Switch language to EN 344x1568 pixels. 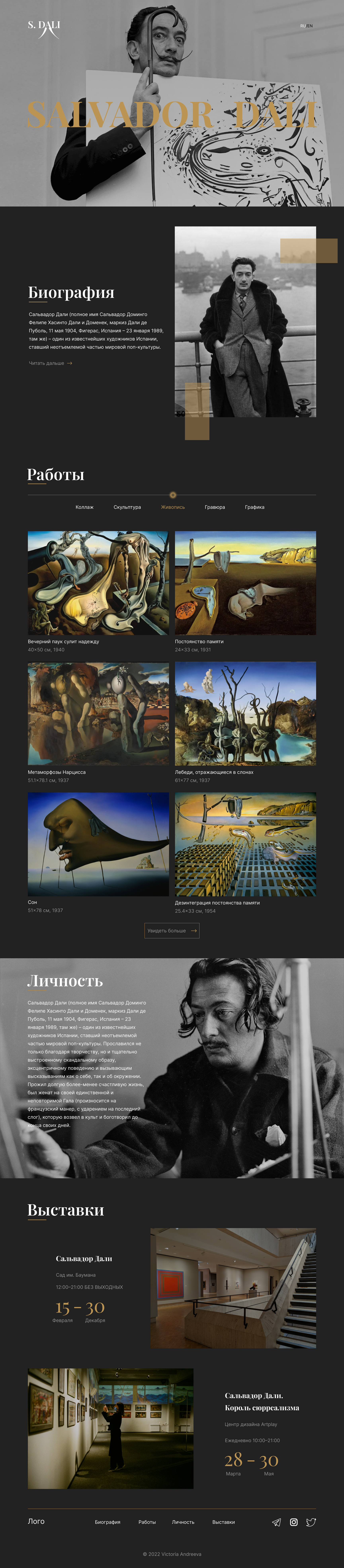310,26
